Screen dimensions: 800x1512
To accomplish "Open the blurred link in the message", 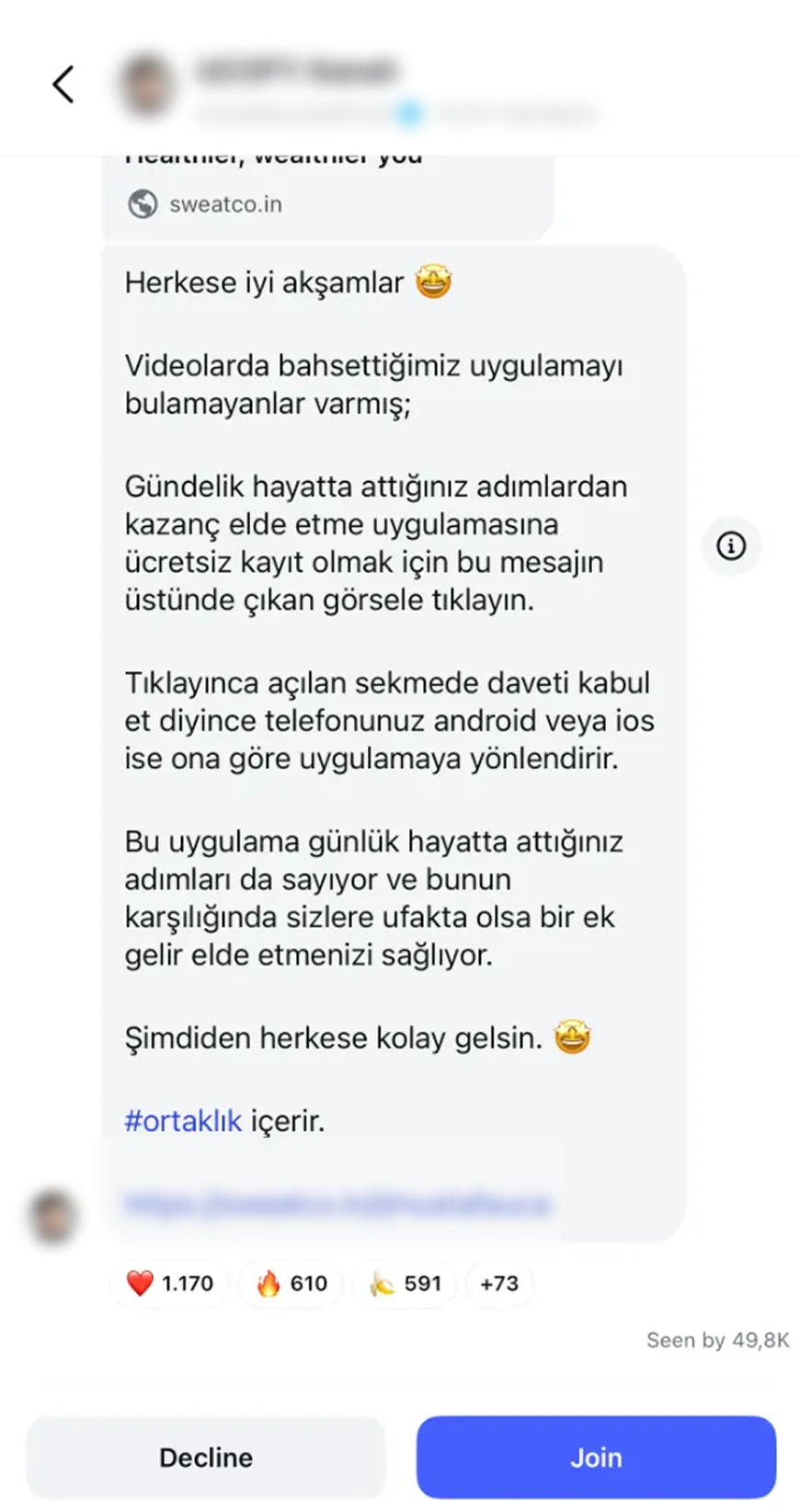I will (336, 1204).
